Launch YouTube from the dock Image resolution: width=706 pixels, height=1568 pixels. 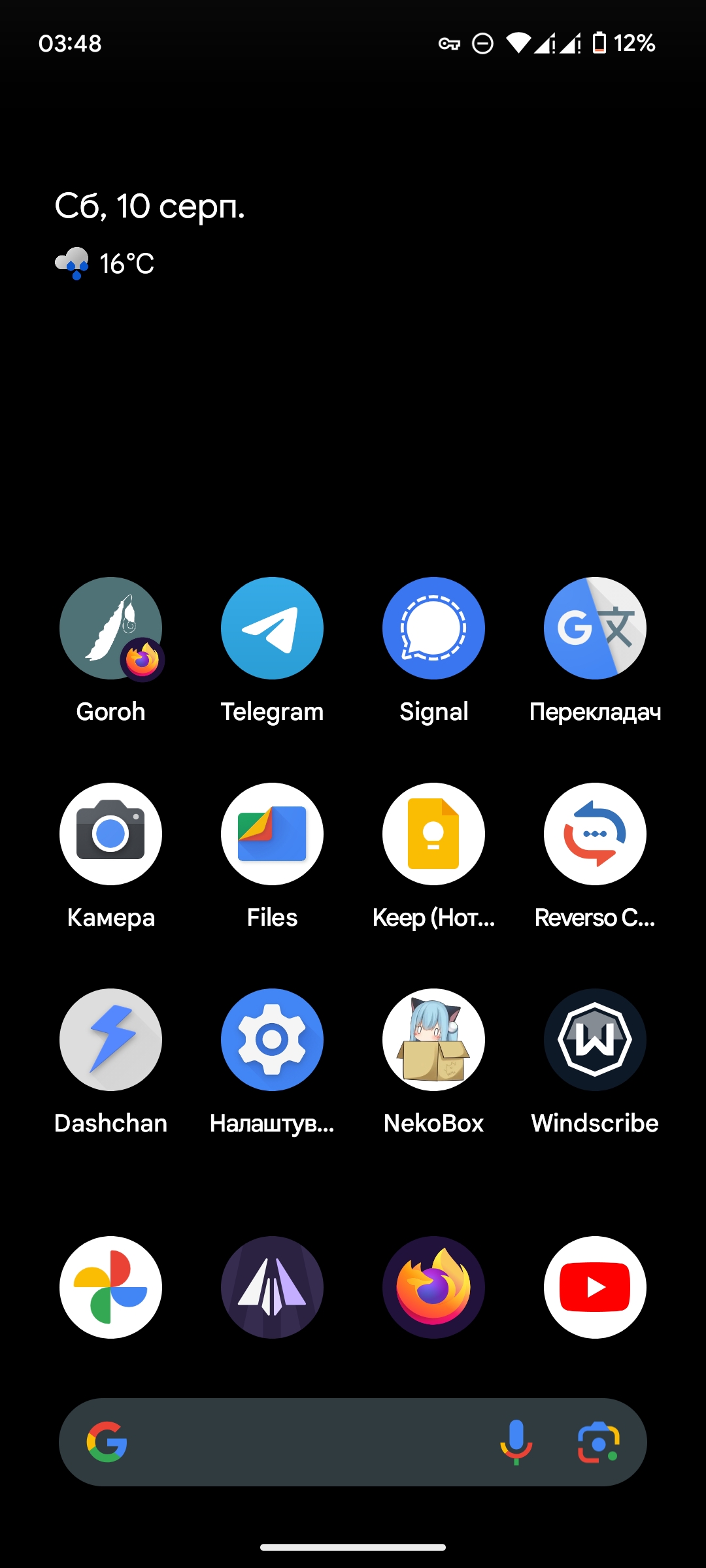[x=595, y=1288]
